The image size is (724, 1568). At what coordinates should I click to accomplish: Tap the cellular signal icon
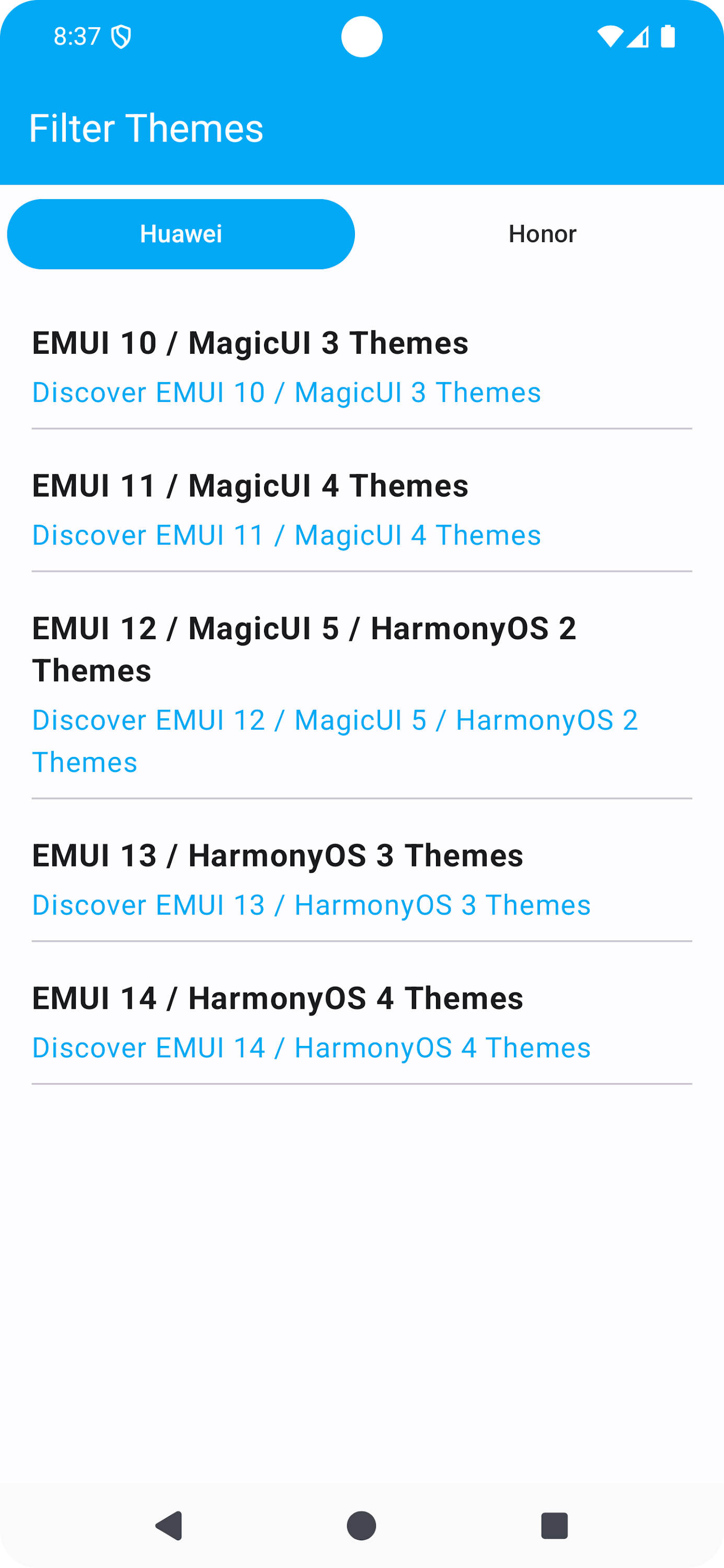638,37
